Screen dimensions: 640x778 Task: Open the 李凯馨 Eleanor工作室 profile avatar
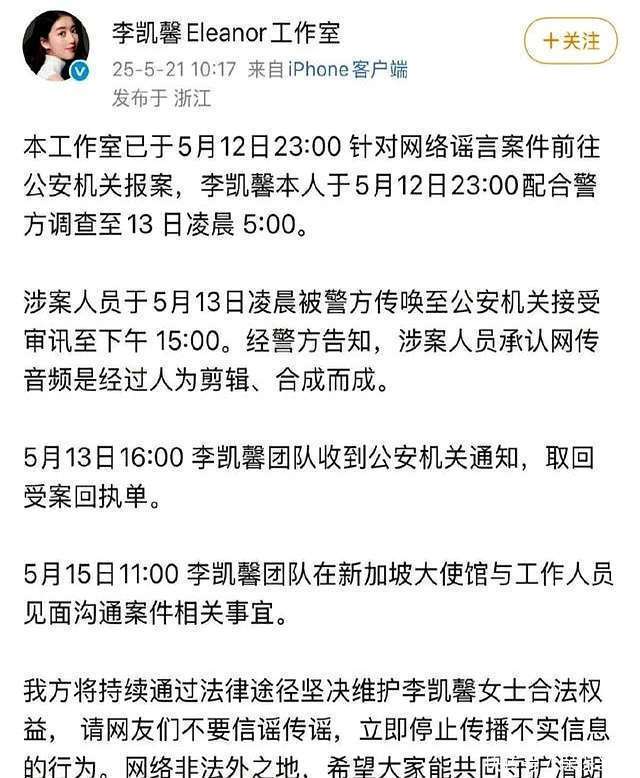(x=57, y=45)
